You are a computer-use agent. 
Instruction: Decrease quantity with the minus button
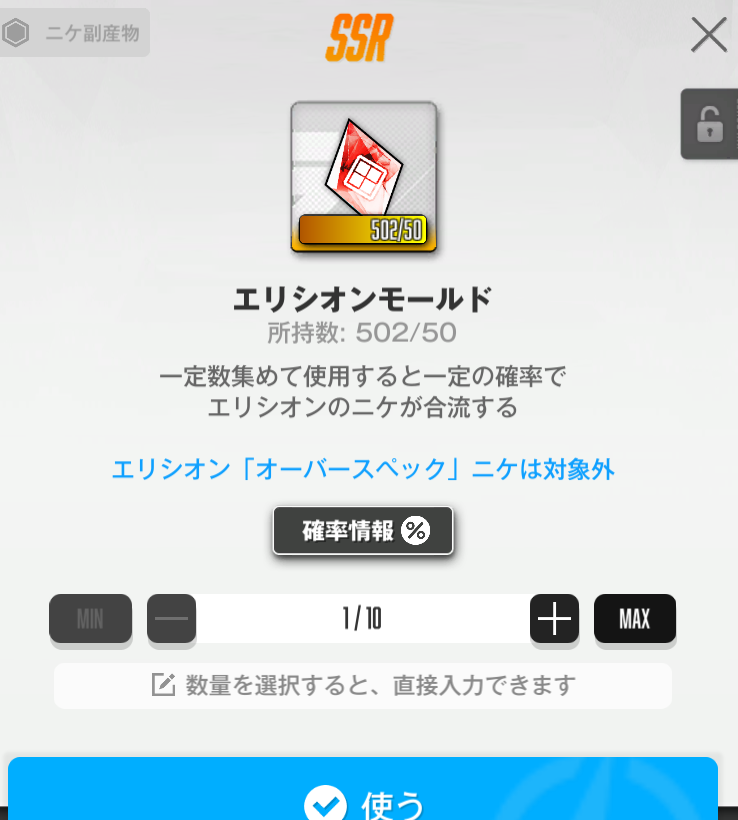(171, 618)
